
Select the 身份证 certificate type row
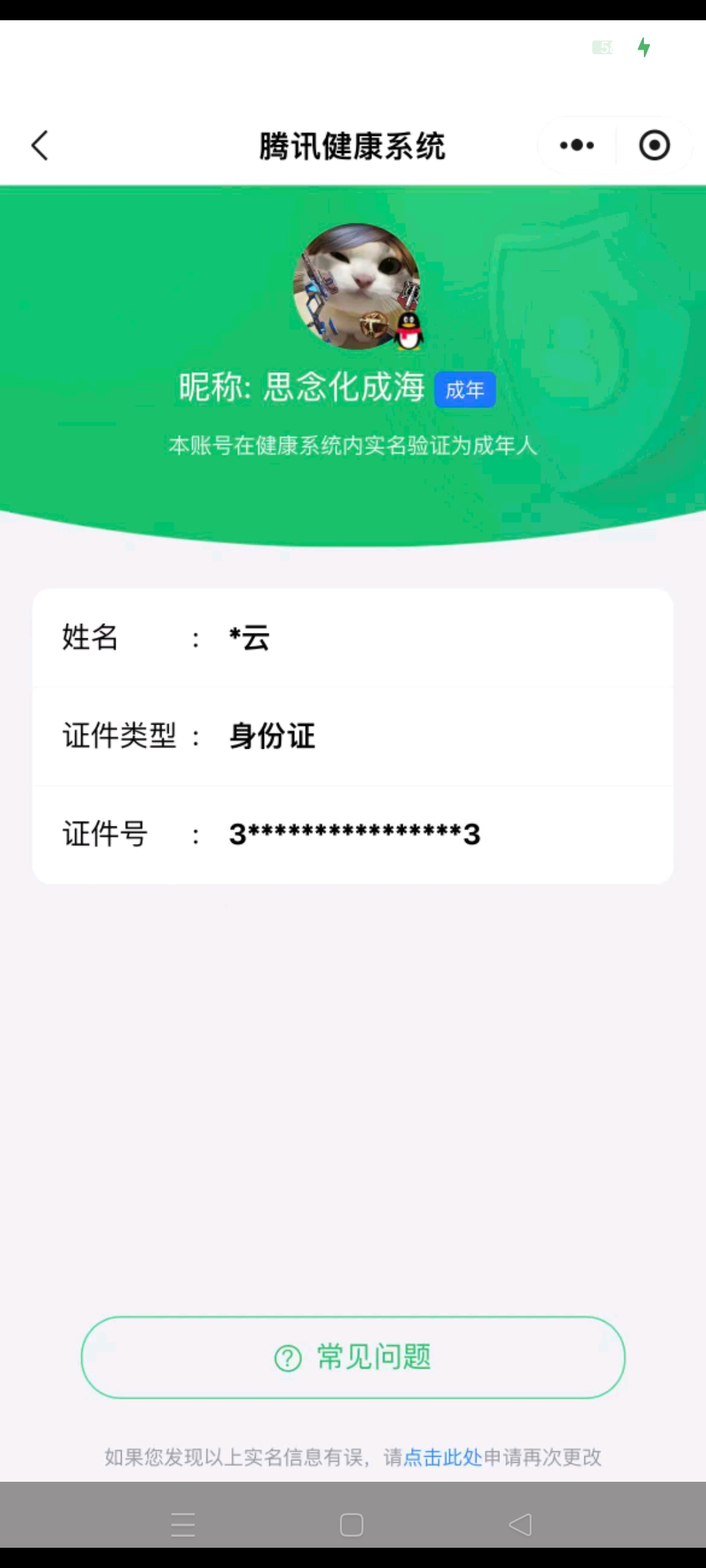[353, 736]
